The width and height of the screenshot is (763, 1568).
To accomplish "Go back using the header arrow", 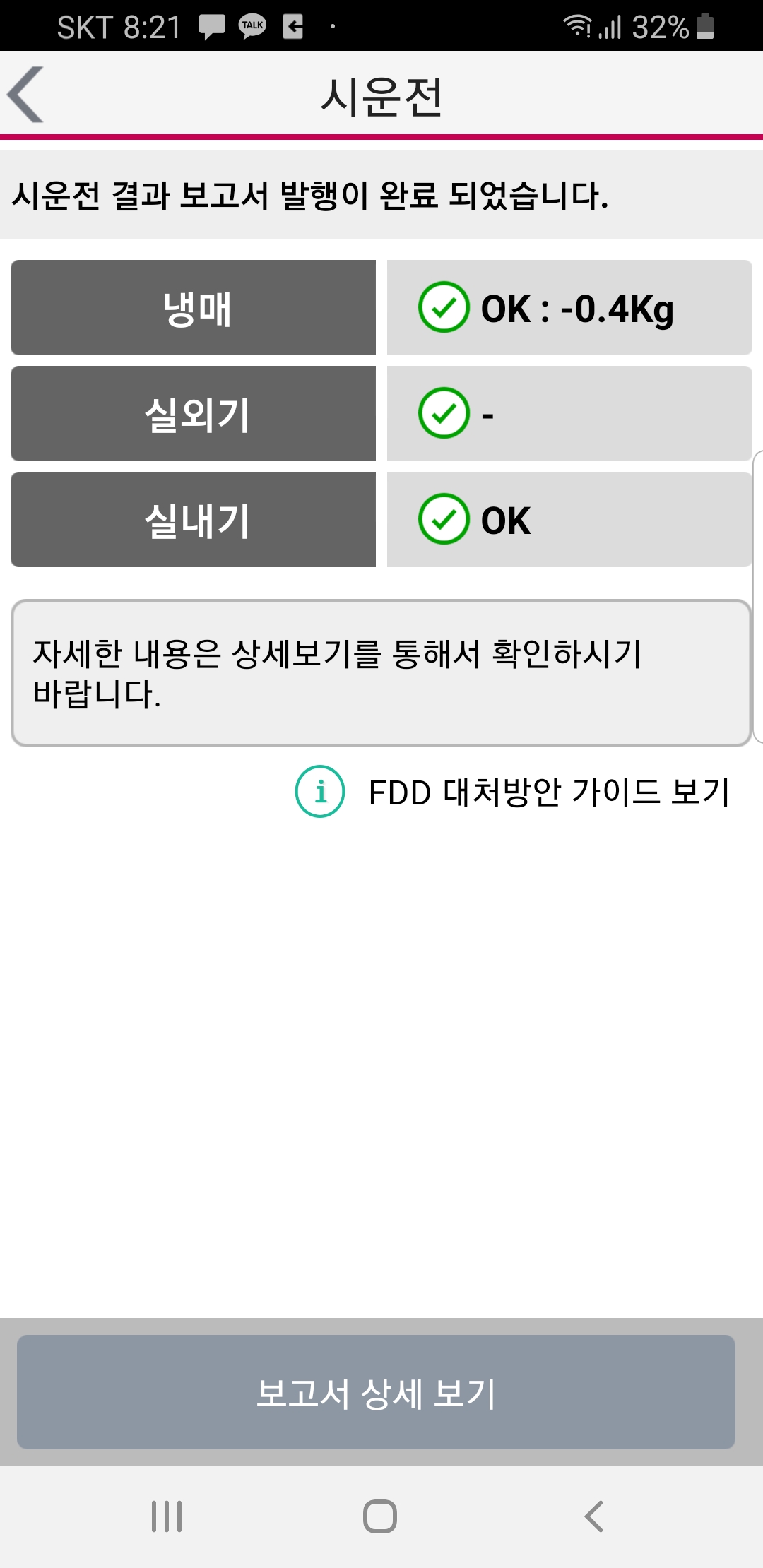I will [26, 95].
